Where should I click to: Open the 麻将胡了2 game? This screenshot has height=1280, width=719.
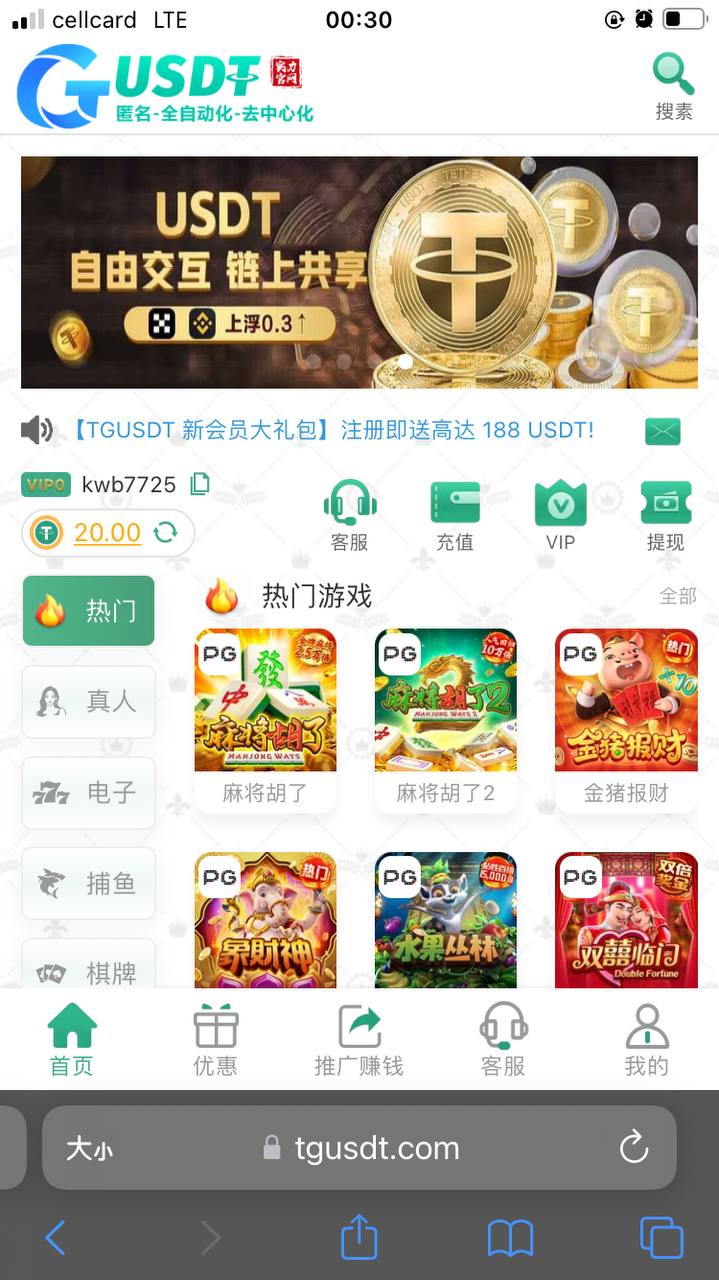(445, 715)
